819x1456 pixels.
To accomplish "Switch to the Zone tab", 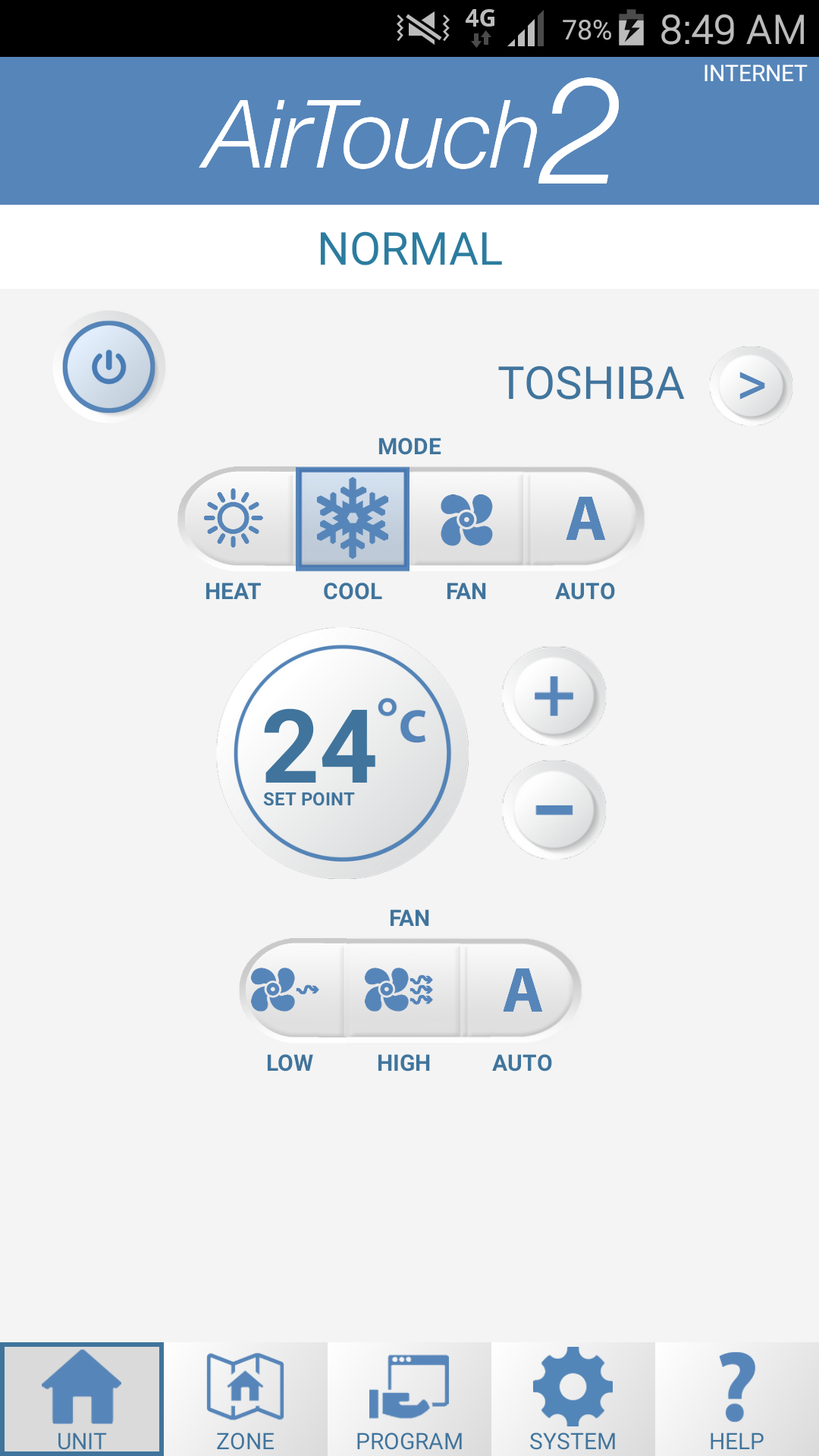I will [246, 1399].
